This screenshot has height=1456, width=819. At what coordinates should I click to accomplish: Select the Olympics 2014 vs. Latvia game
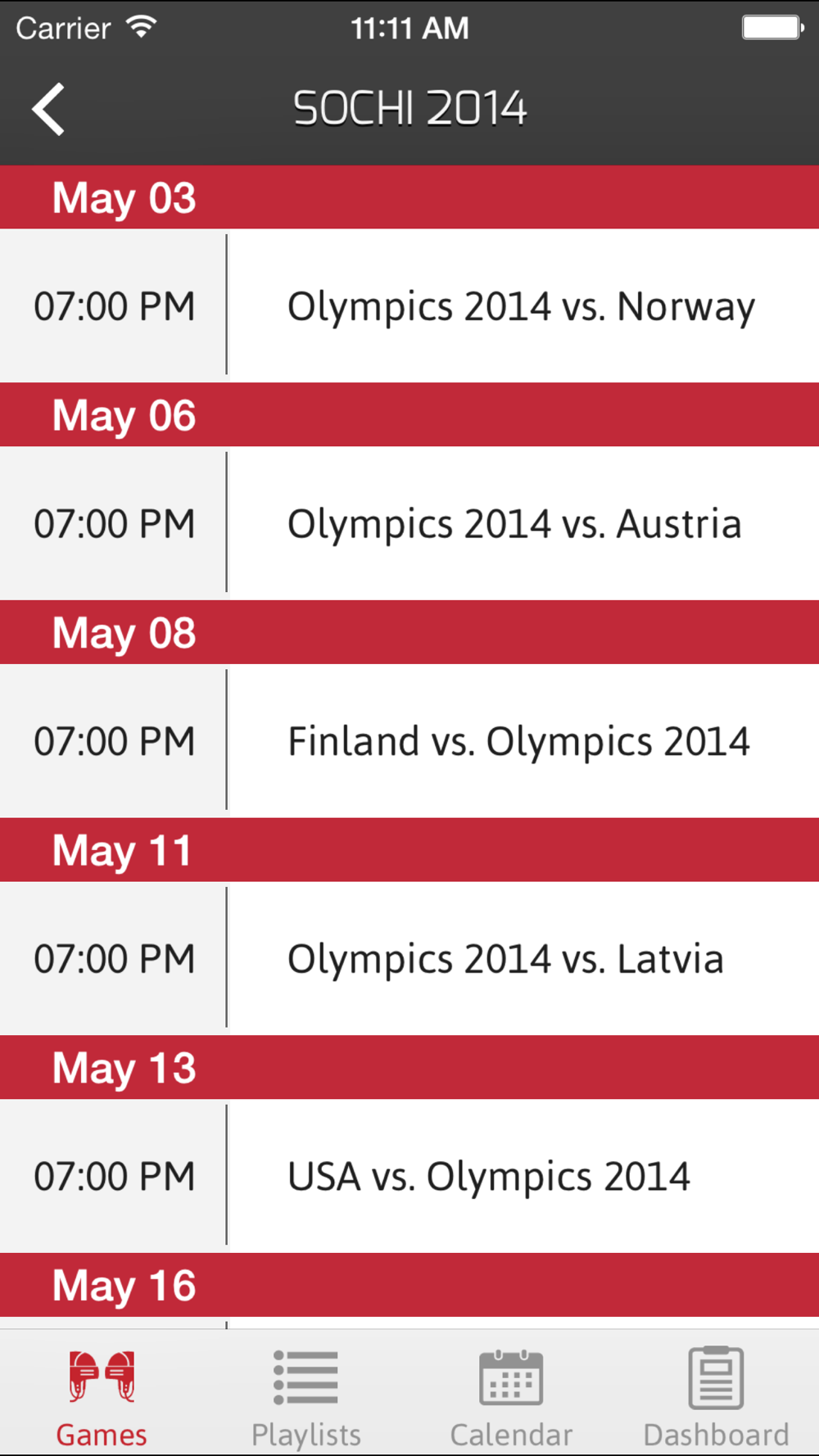coord(505,959)
